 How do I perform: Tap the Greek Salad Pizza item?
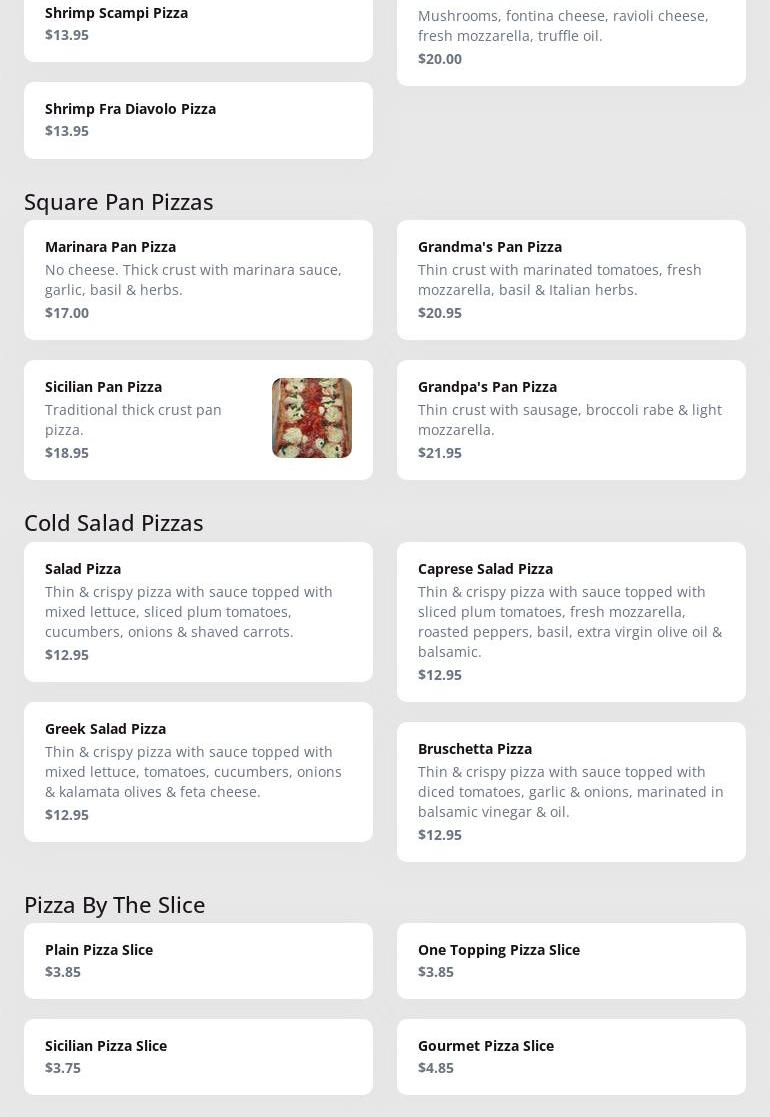coord(198,772)
